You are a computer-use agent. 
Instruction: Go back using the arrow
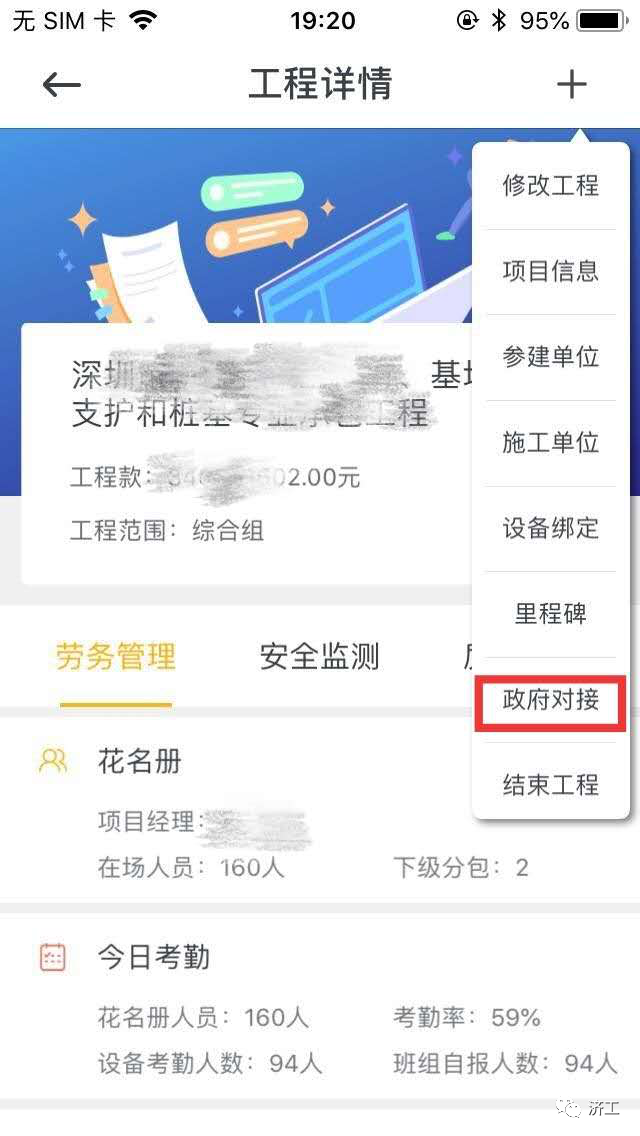[x=61, y=85]
